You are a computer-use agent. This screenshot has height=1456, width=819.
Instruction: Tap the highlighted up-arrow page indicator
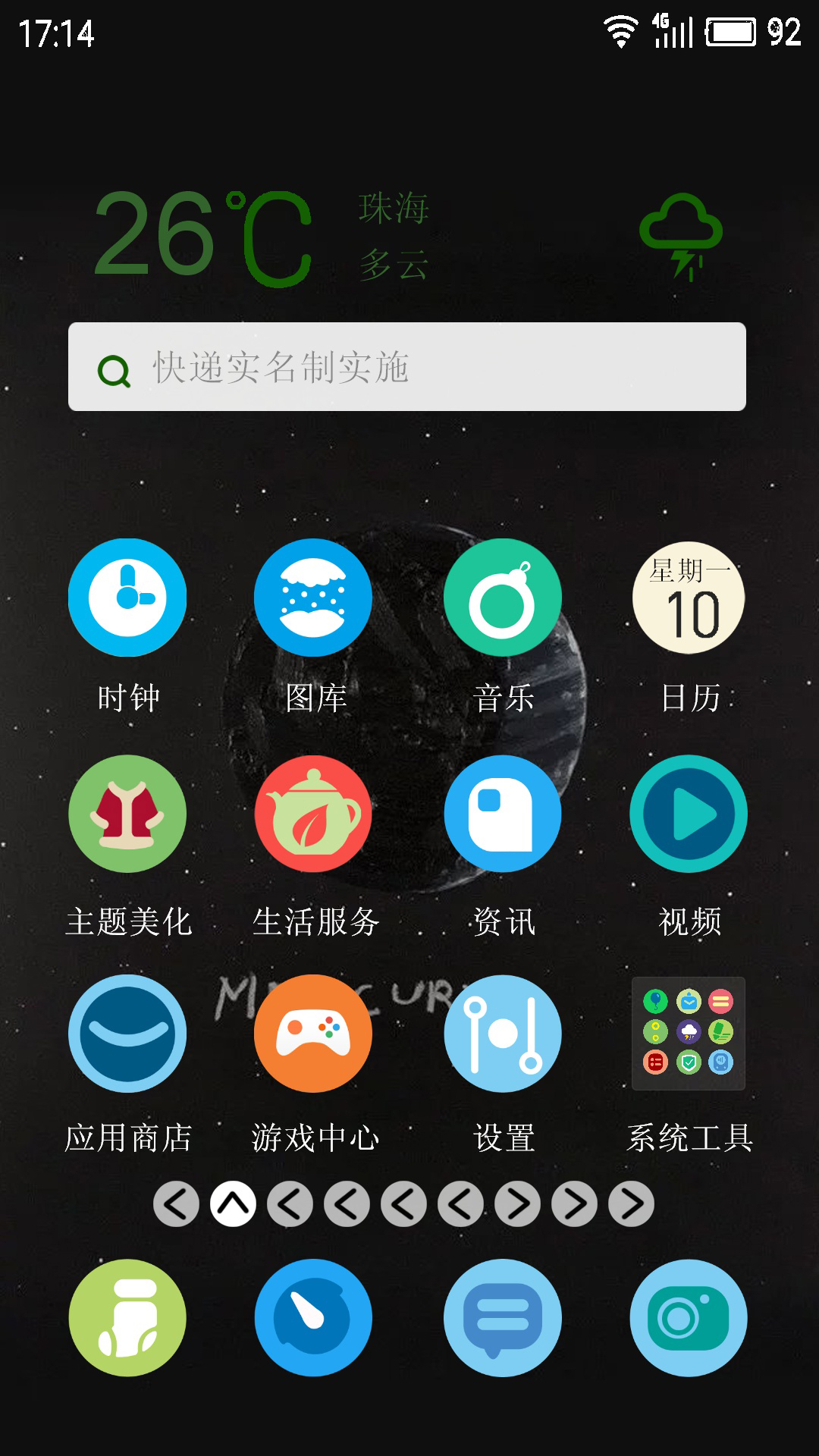(233, 1204)
